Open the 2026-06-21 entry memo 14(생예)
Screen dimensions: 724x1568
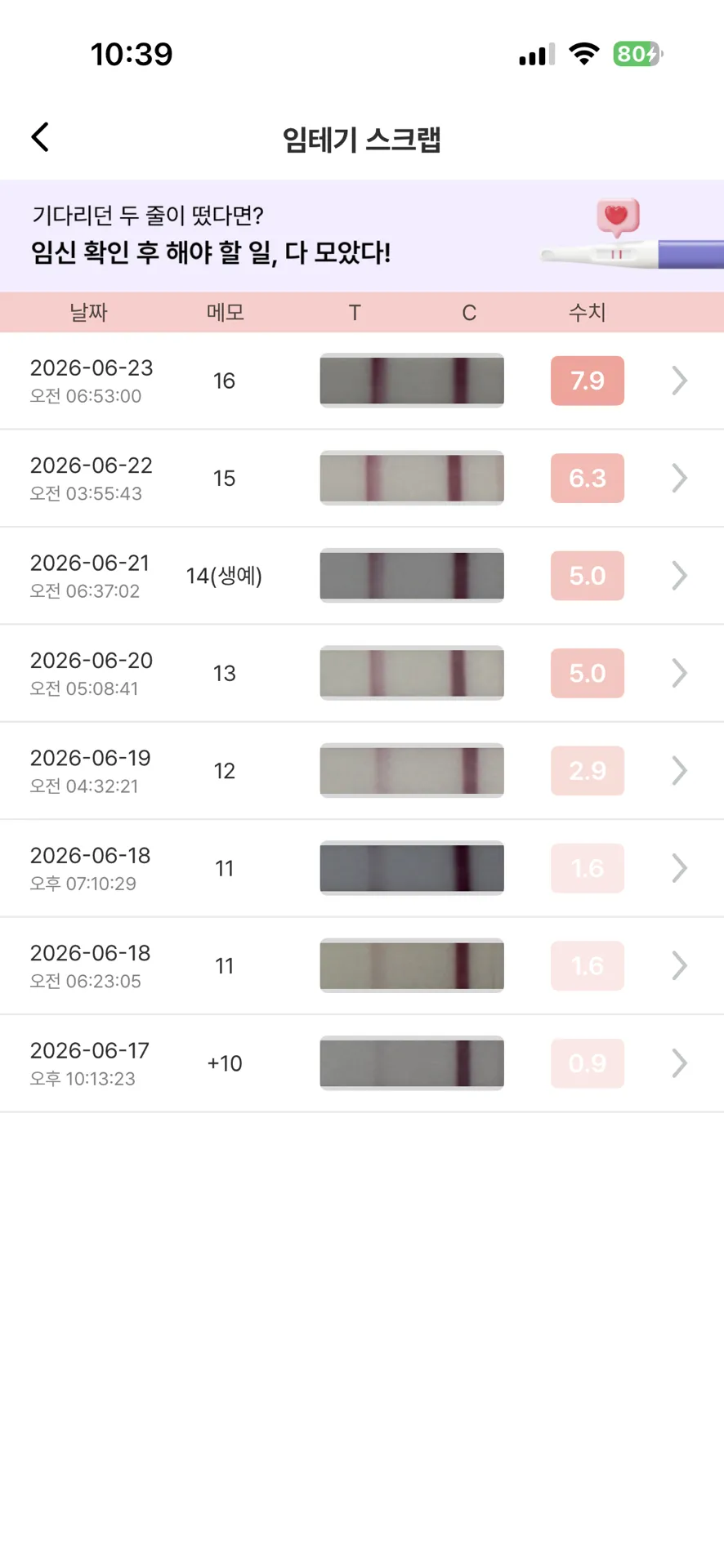362,576
